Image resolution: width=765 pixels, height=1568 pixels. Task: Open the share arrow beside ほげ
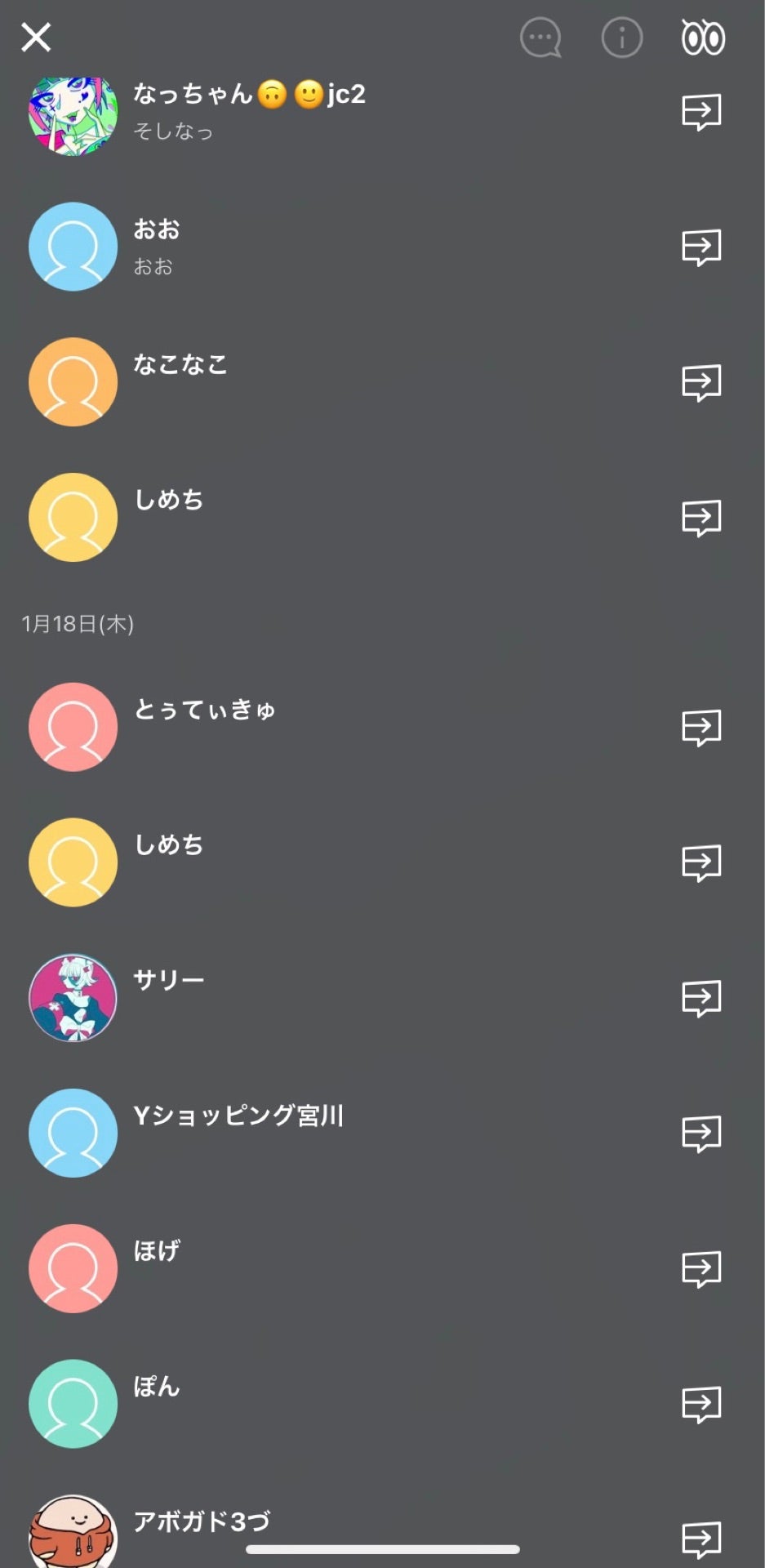coord(703,1268)
